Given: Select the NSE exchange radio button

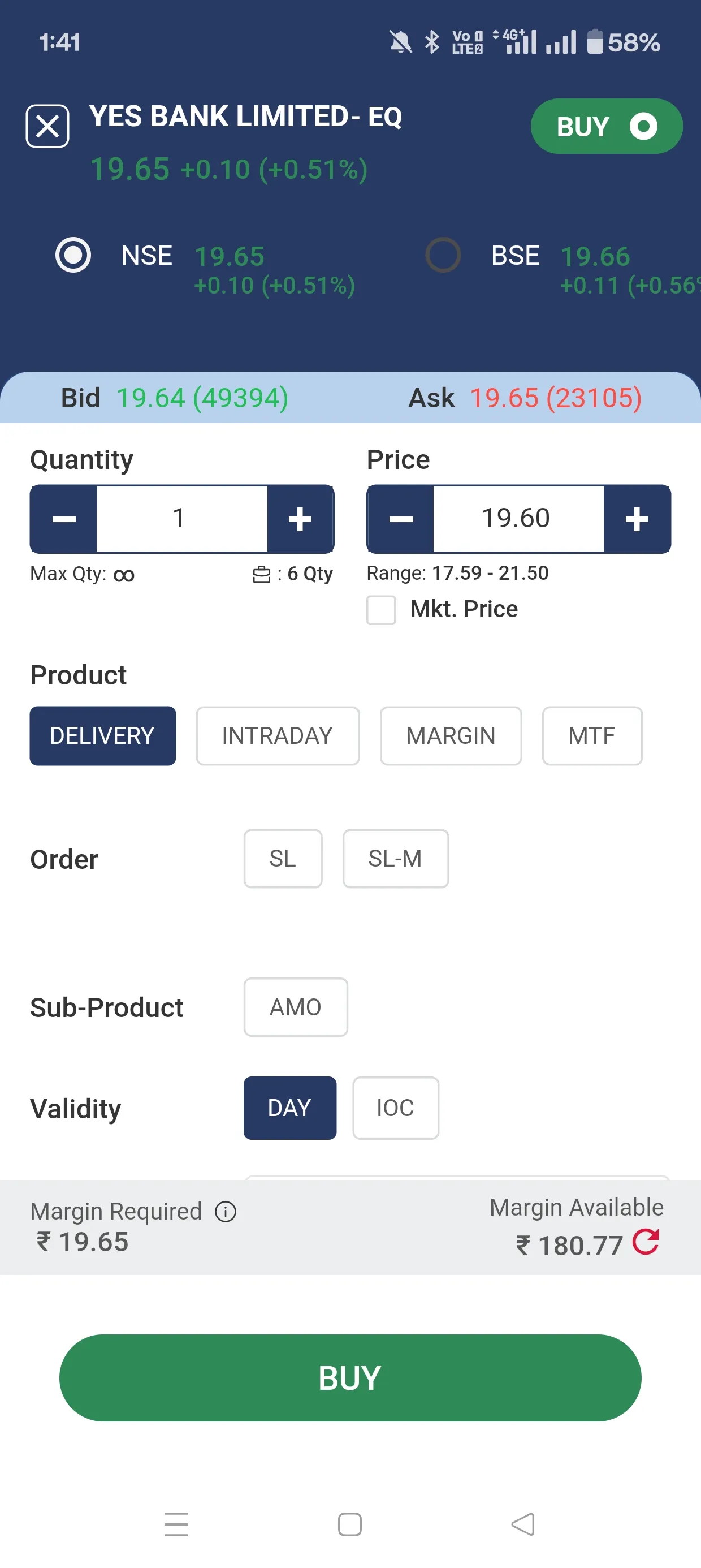Looking at the screenshot, I should coord(73,256).
